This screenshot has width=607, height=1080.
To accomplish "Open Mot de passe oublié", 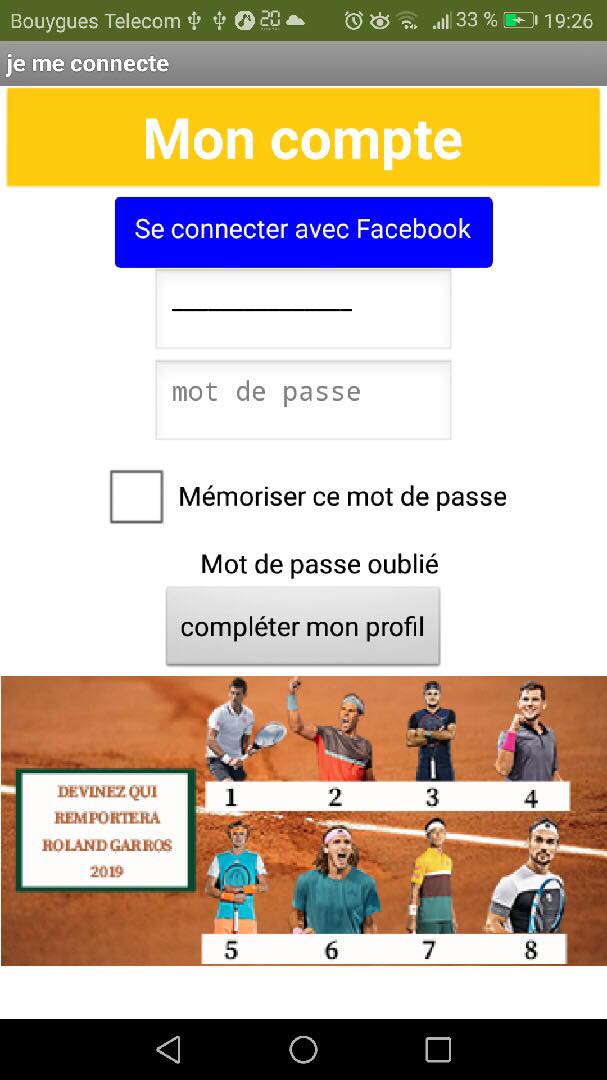I will 319,564.
